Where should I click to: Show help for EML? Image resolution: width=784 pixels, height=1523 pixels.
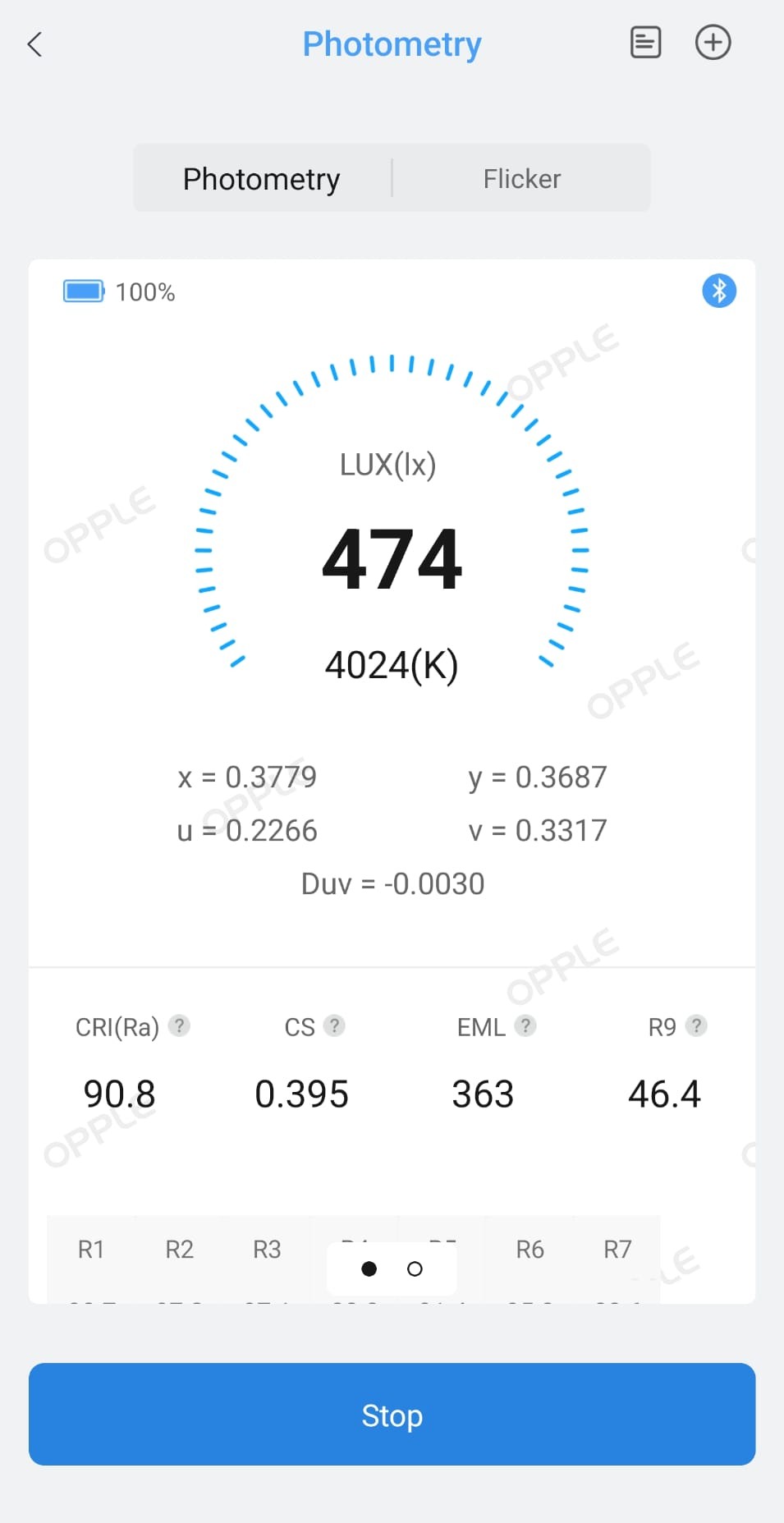525,1025
